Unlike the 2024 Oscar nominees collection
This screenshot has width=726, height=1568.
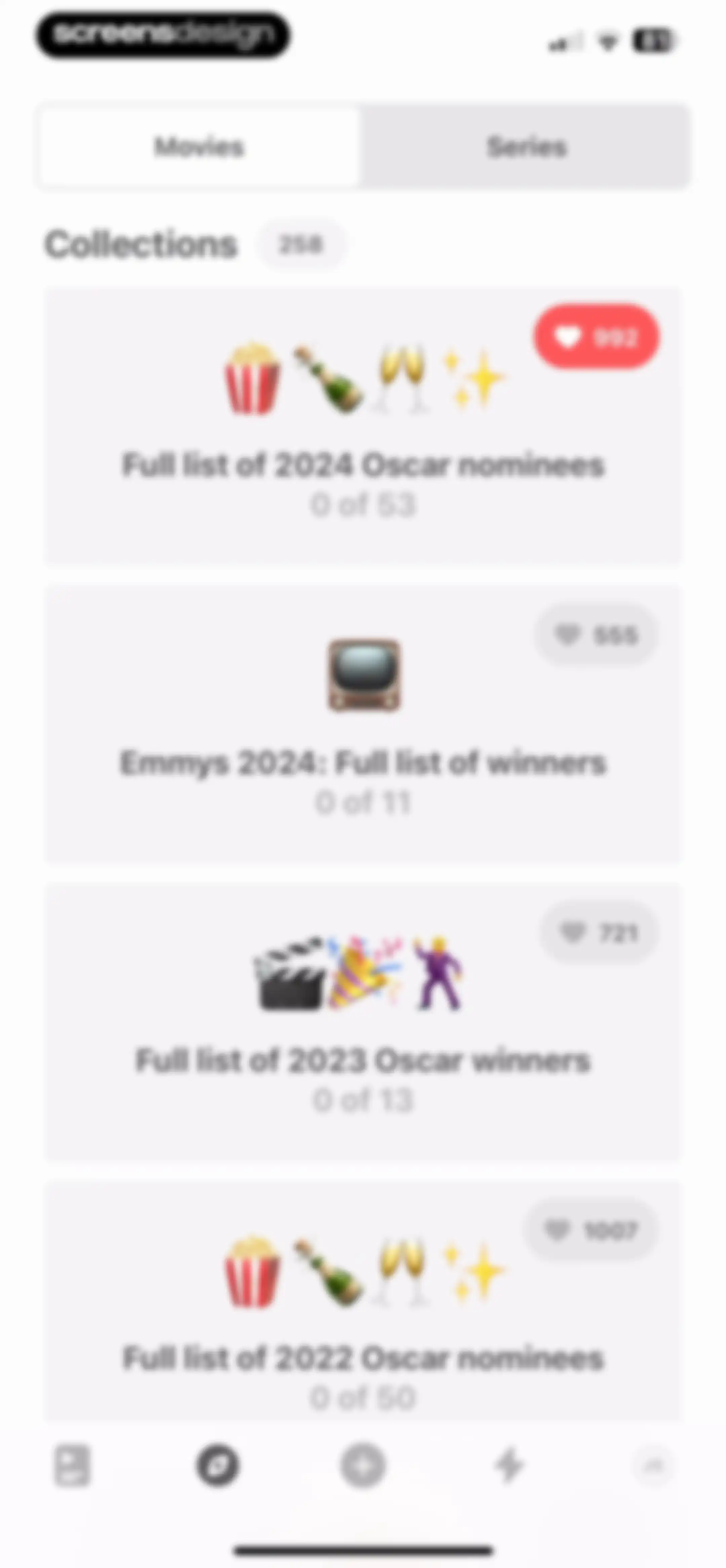(x=596, y=337)
